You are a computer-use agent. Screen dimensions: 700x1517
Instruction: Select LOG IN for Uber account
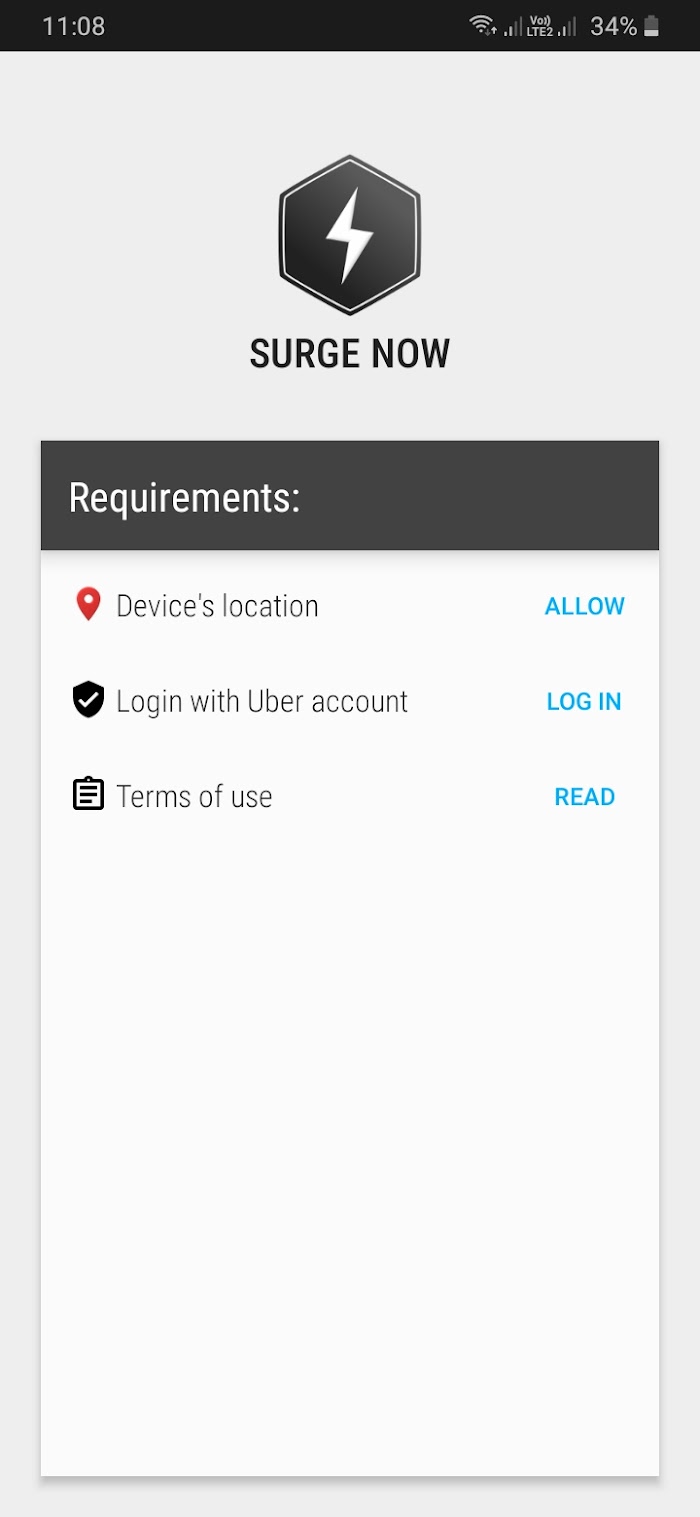584,702
